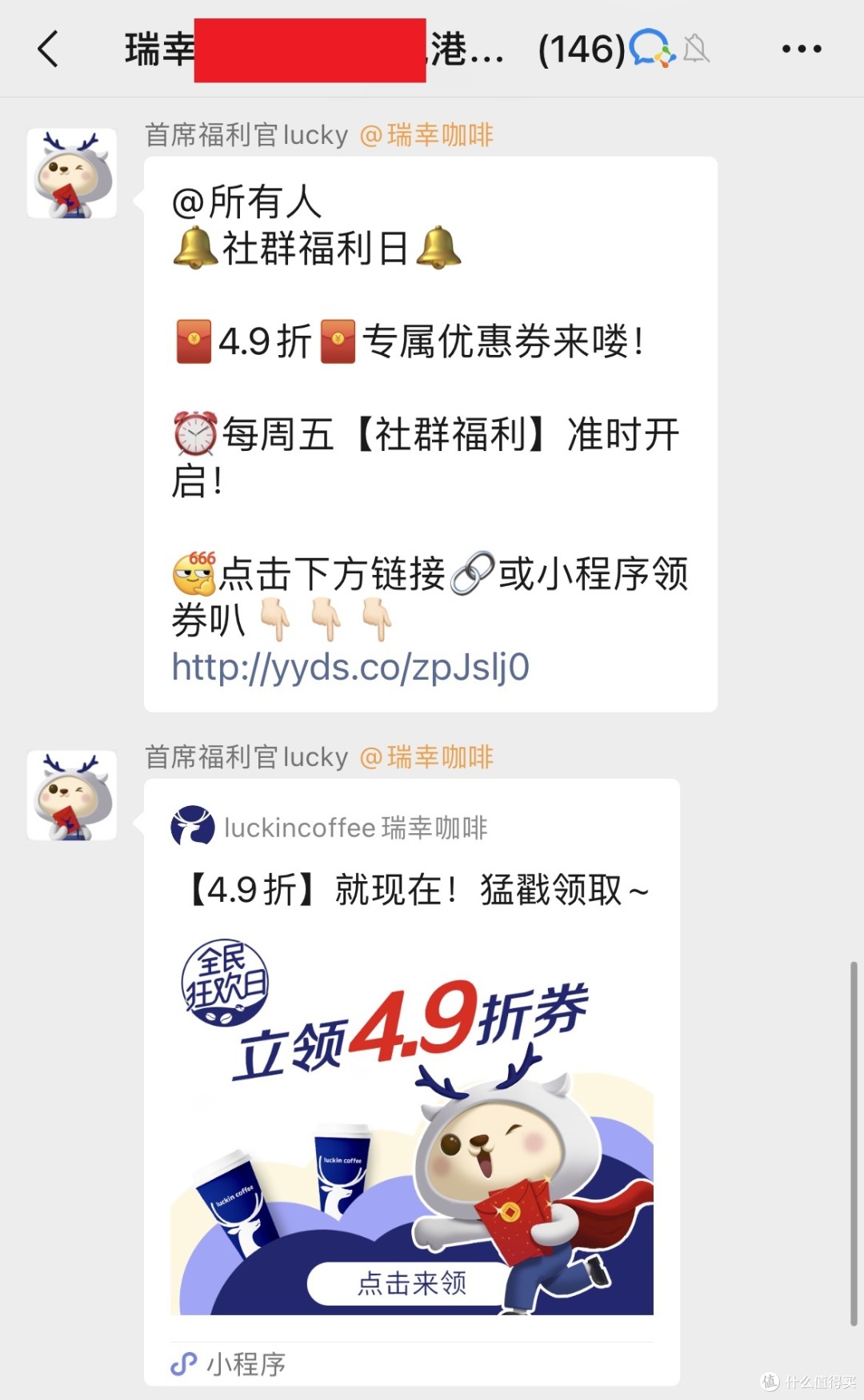Tap the back arrow to leave the chat
864x1400 pixels.
click(x=48, y=50)
